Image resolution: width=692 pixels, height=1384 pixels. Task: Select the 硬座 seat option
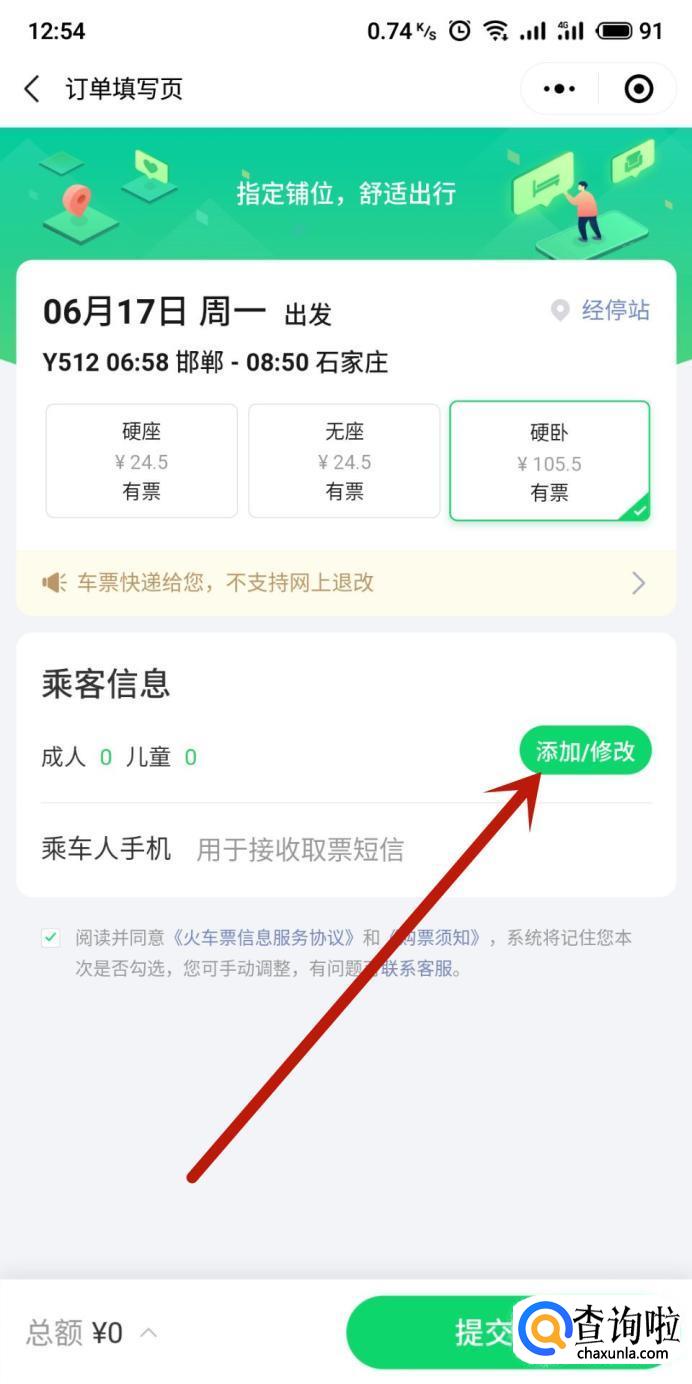(141, 461)
